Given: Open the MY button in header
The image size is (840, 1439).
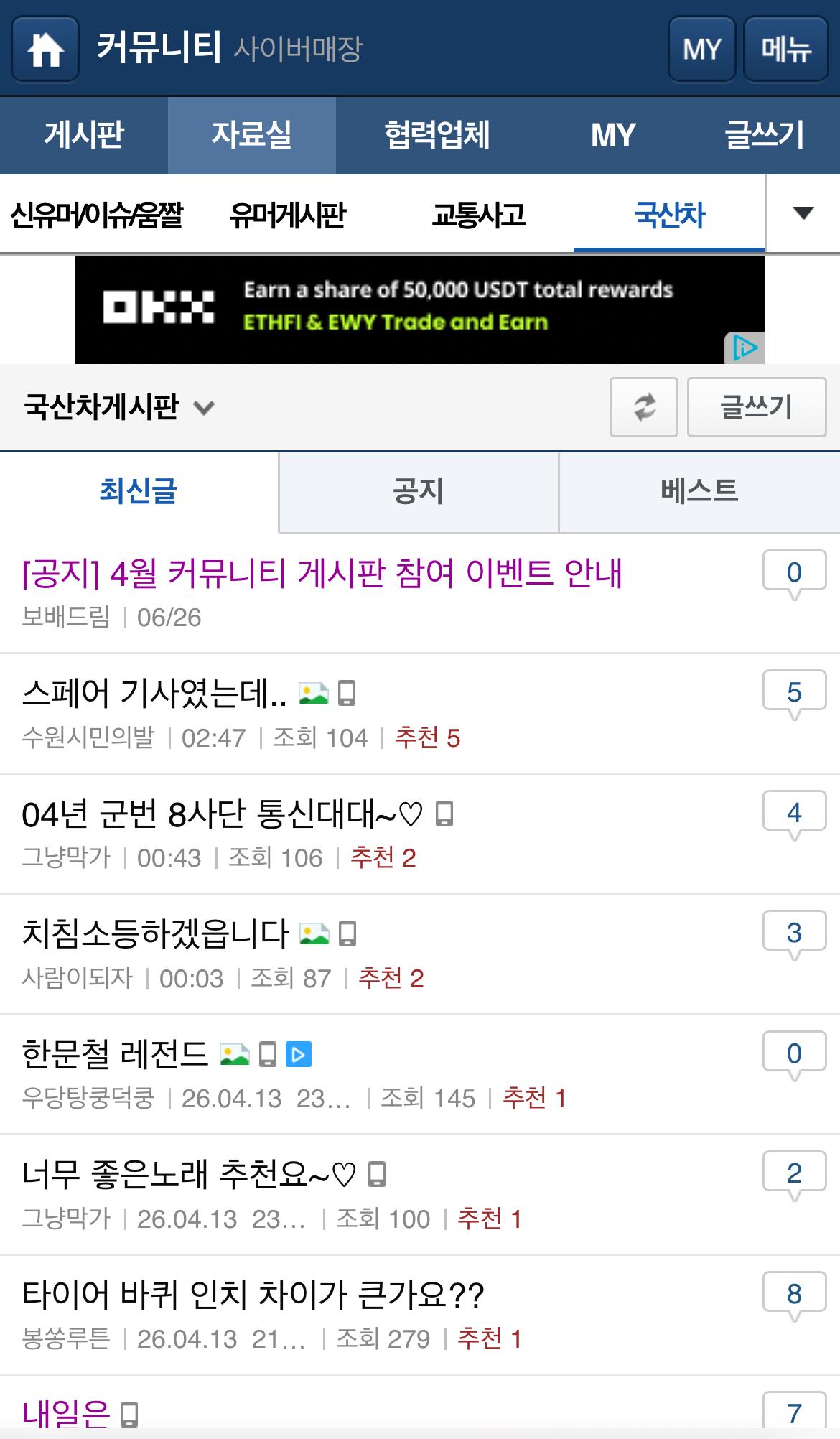Looking at the screenshot, I should (701, 50).
